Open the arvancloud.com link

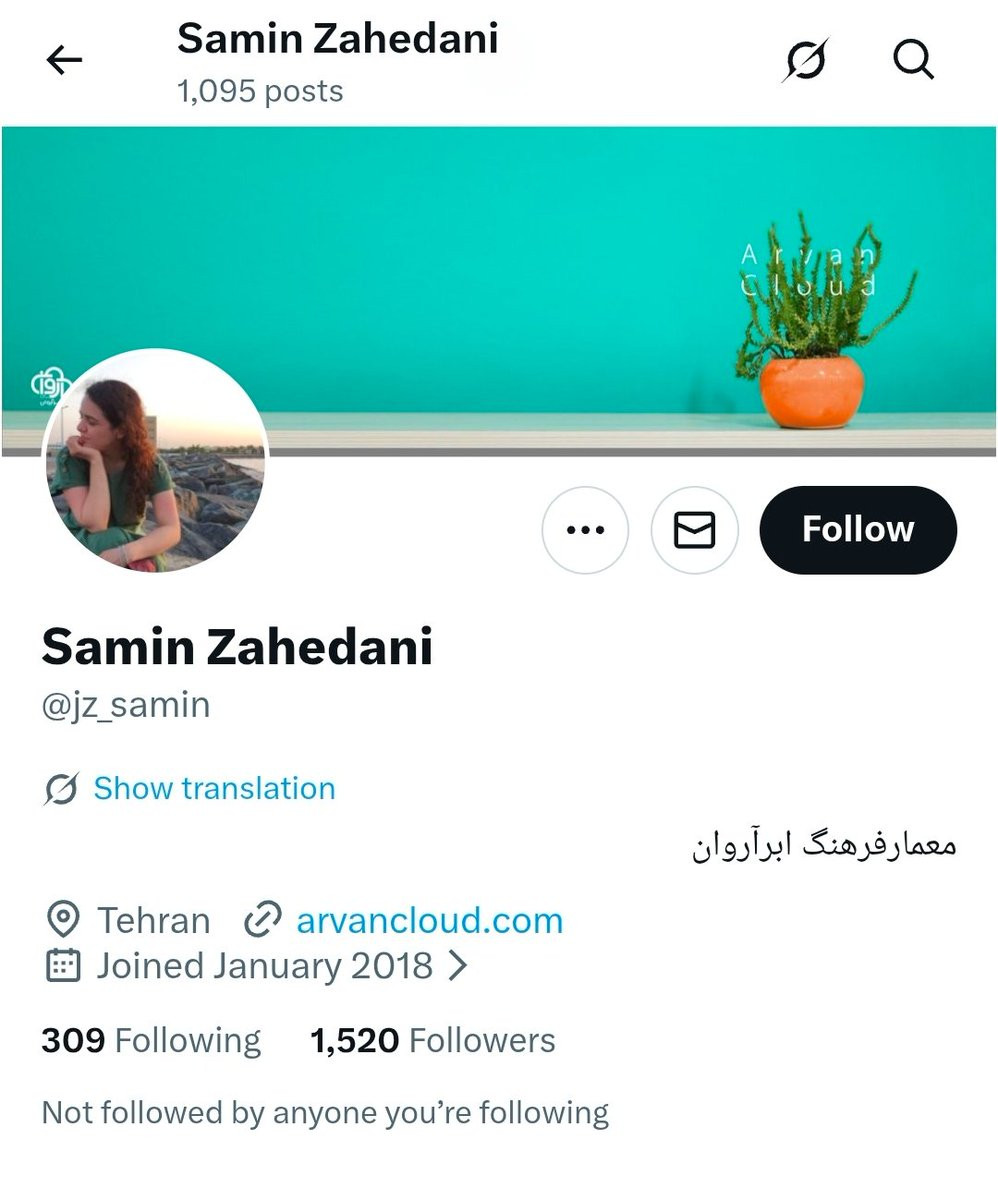429,920
